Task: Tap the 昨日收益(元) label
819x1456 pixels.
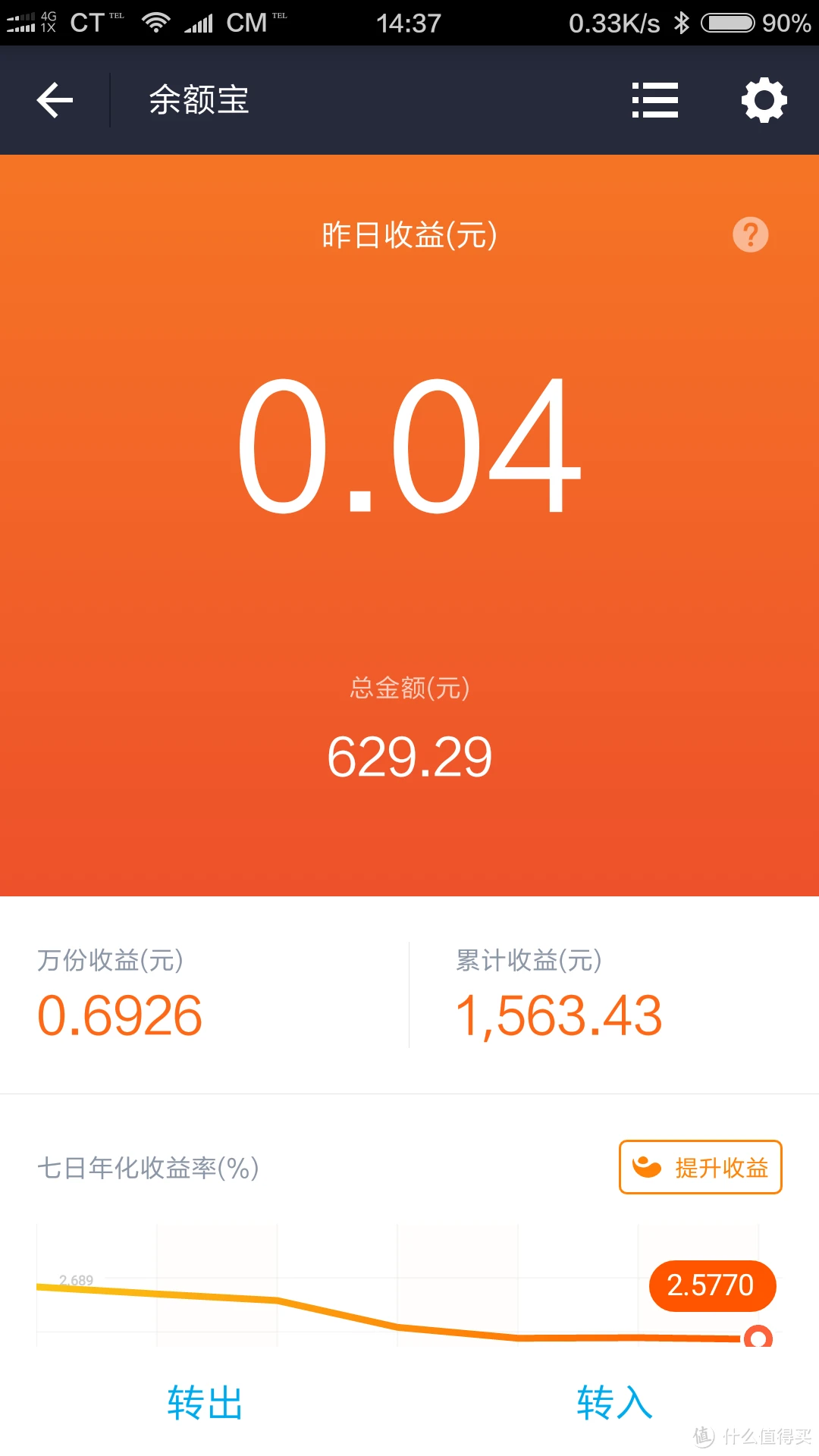Action: tap(409, 235)
